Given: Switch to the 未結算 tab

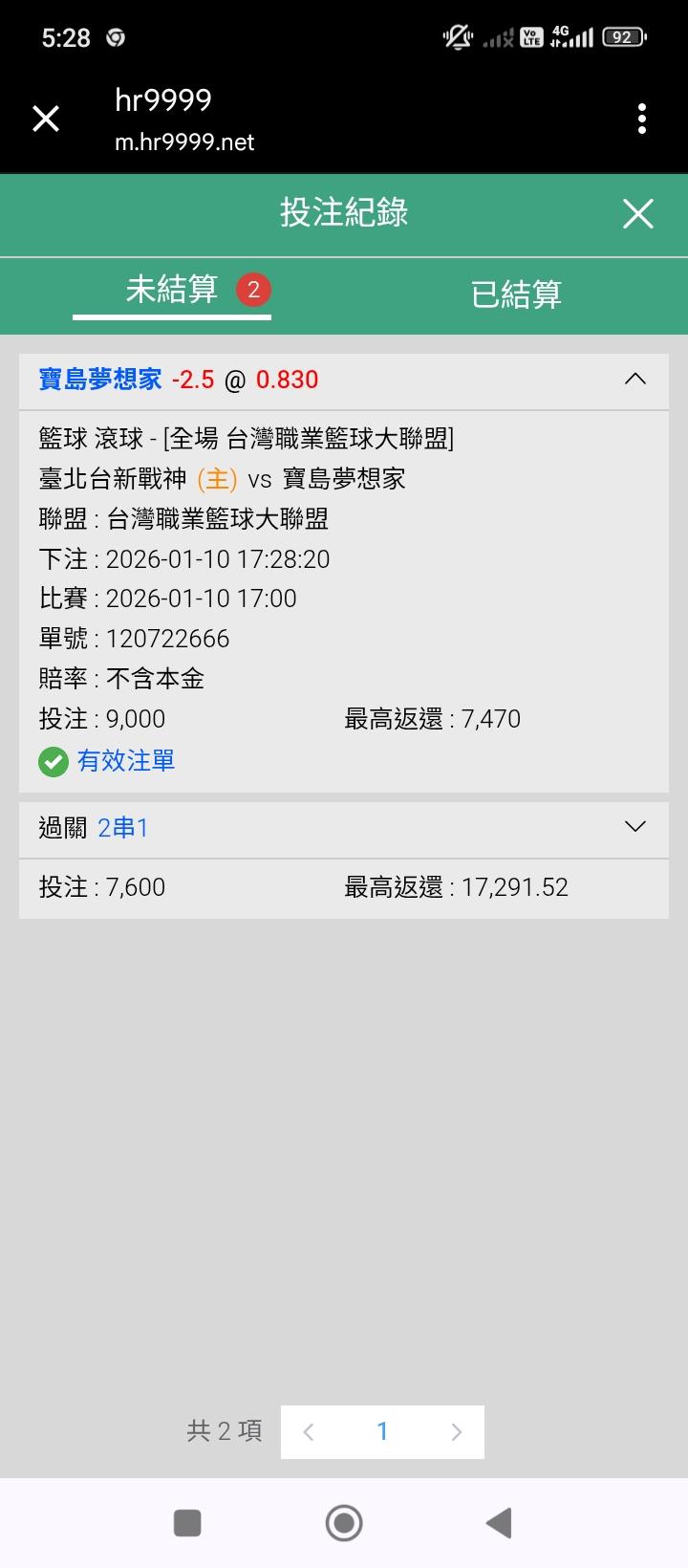Looking at the screenshot, I should click(173, 291).
